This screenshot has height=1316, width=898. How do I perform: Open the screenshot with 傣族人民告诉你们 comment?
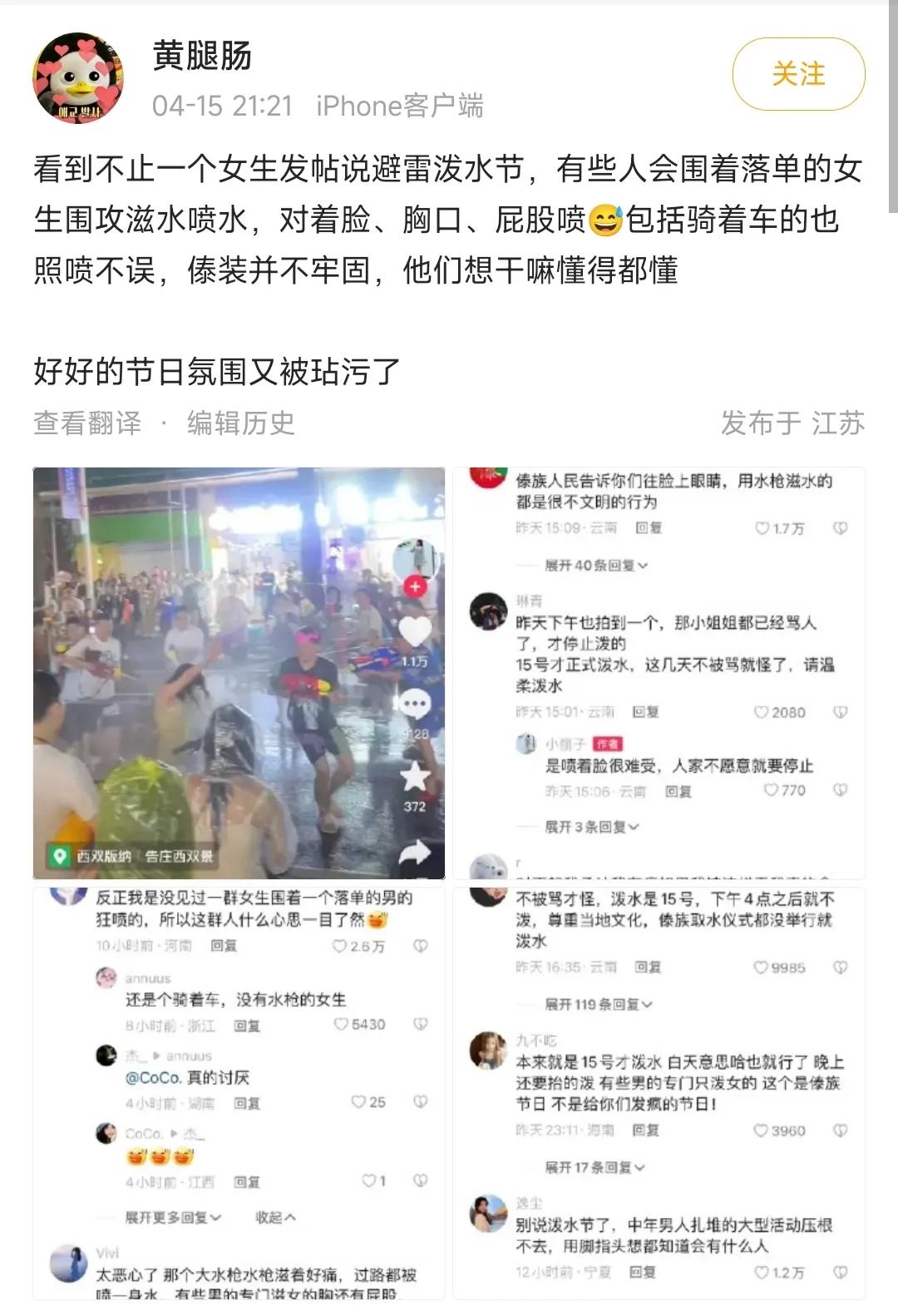(659, 673)
